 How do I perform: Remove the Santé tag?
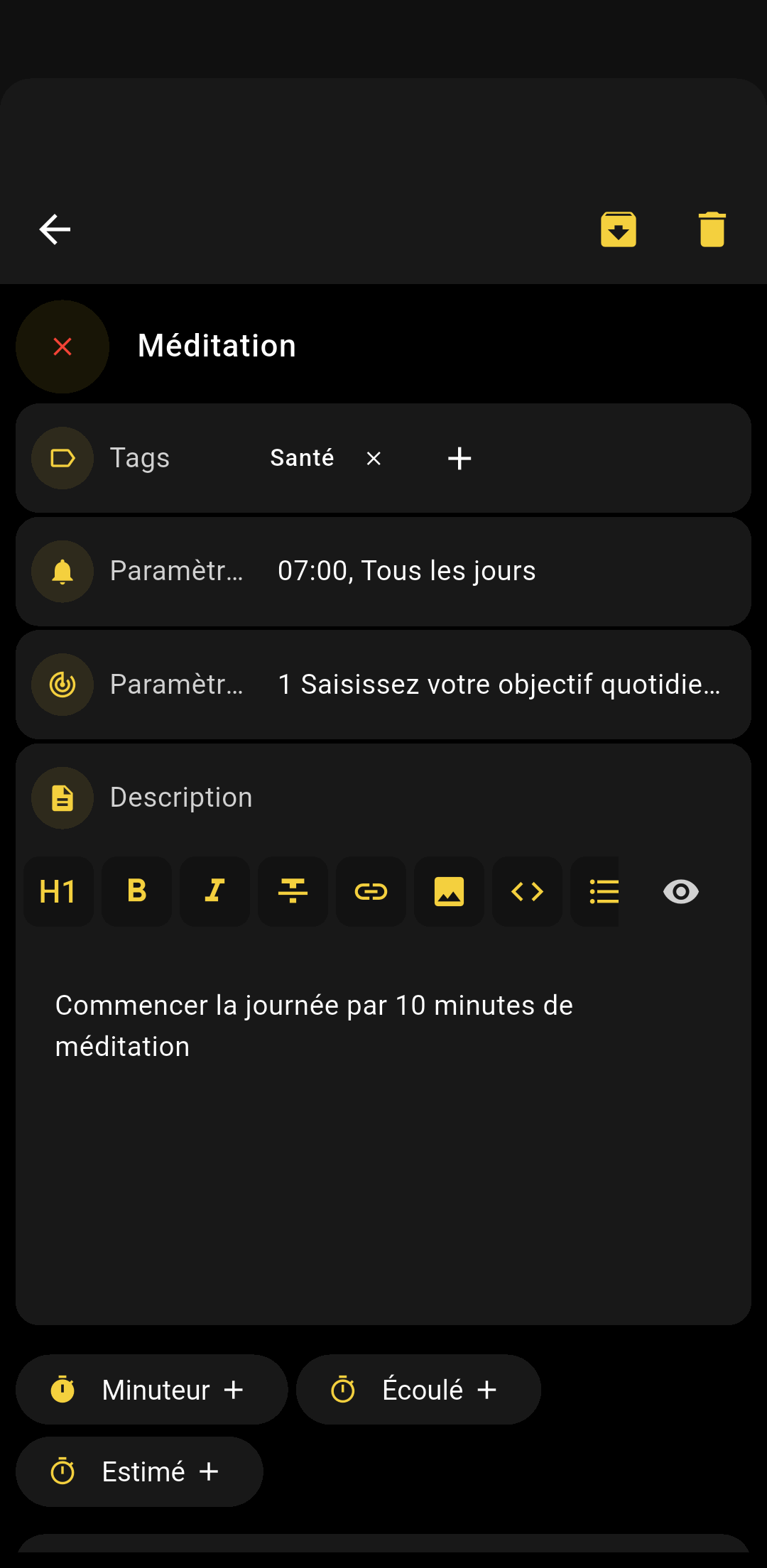tap(374, 459)
